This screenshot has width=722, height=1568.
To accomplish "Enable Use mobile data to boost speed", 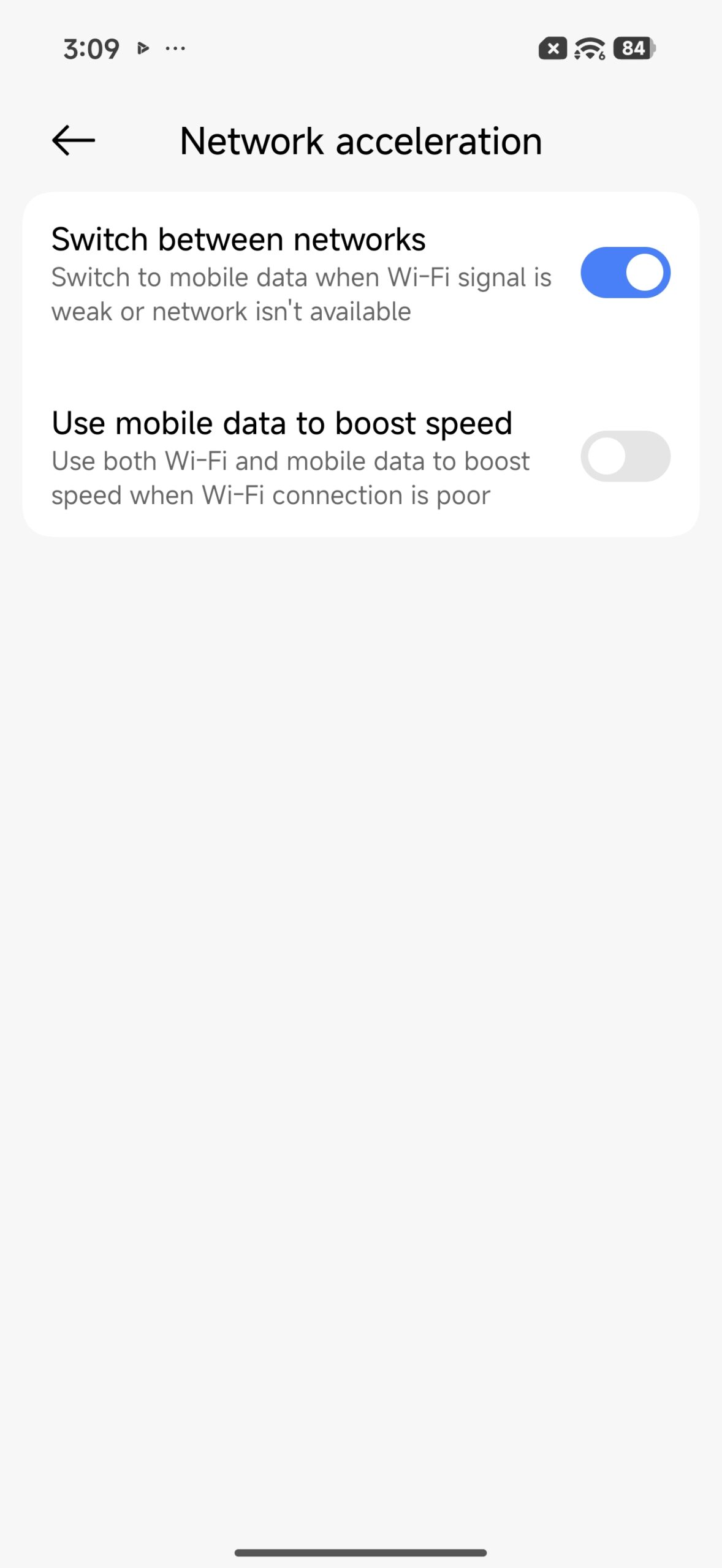I will pyautogui.click(x=625, y=456).
